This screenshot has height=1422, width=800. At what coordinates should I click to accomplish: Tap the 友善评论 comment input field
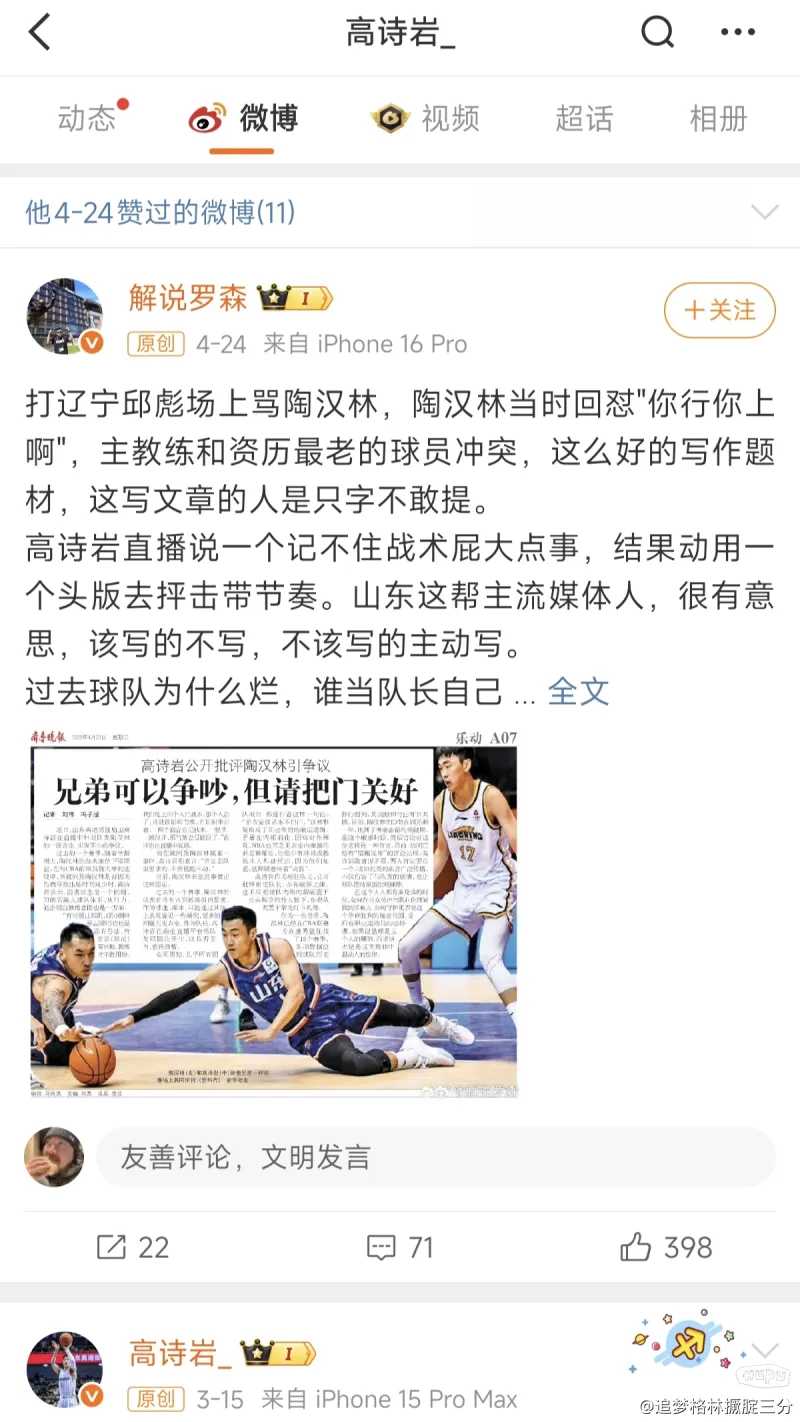coord(435,1157)
